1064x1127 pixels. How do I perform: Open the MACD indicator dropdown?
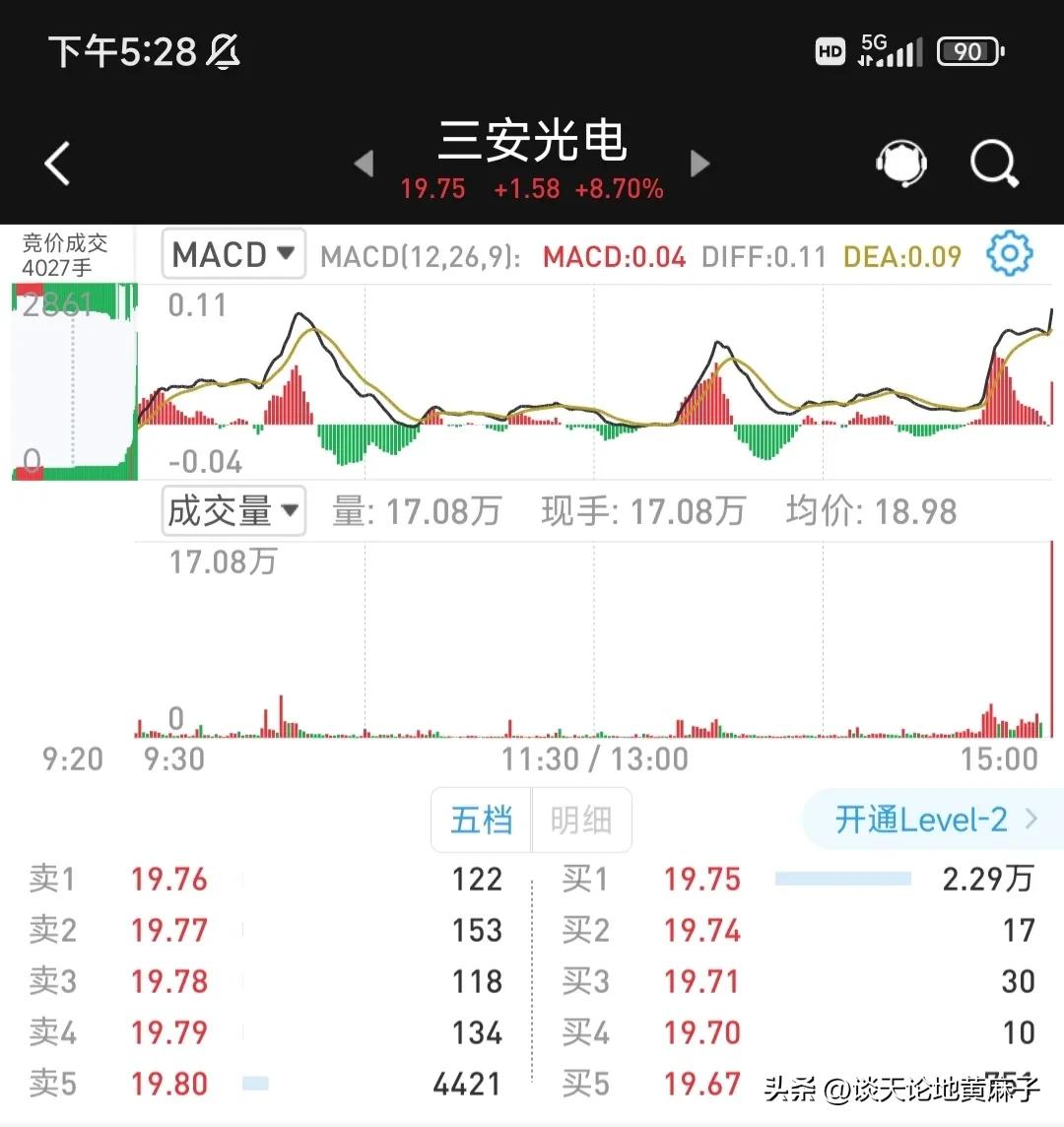pos(233,254)
